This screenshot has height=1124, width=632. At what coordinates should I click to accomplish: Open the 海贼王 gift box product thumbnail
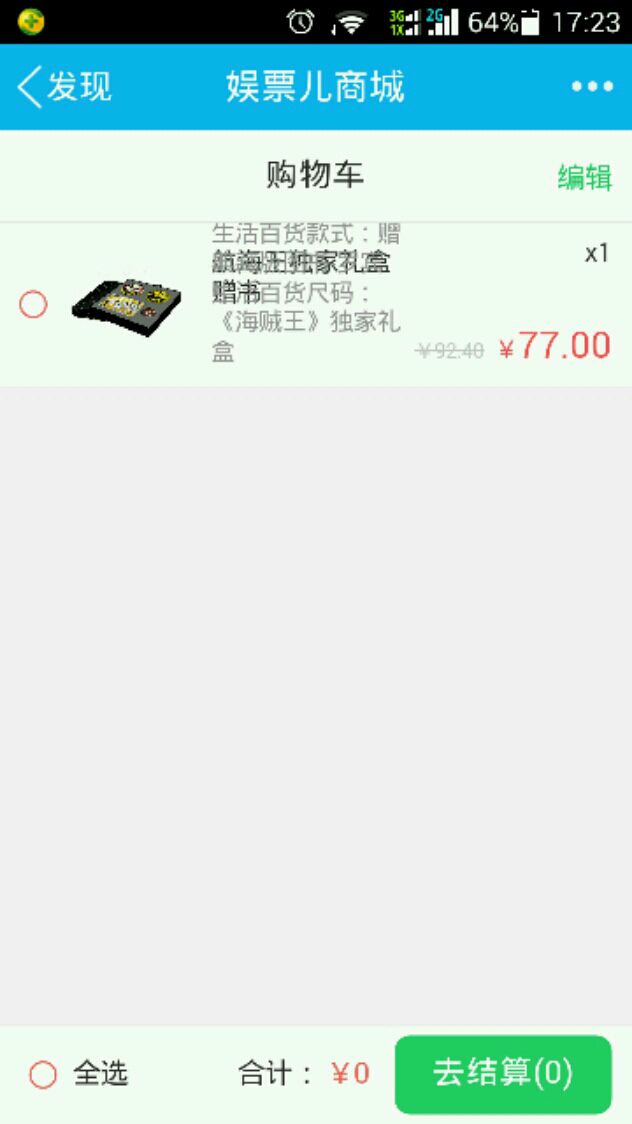tap(127, 304)
